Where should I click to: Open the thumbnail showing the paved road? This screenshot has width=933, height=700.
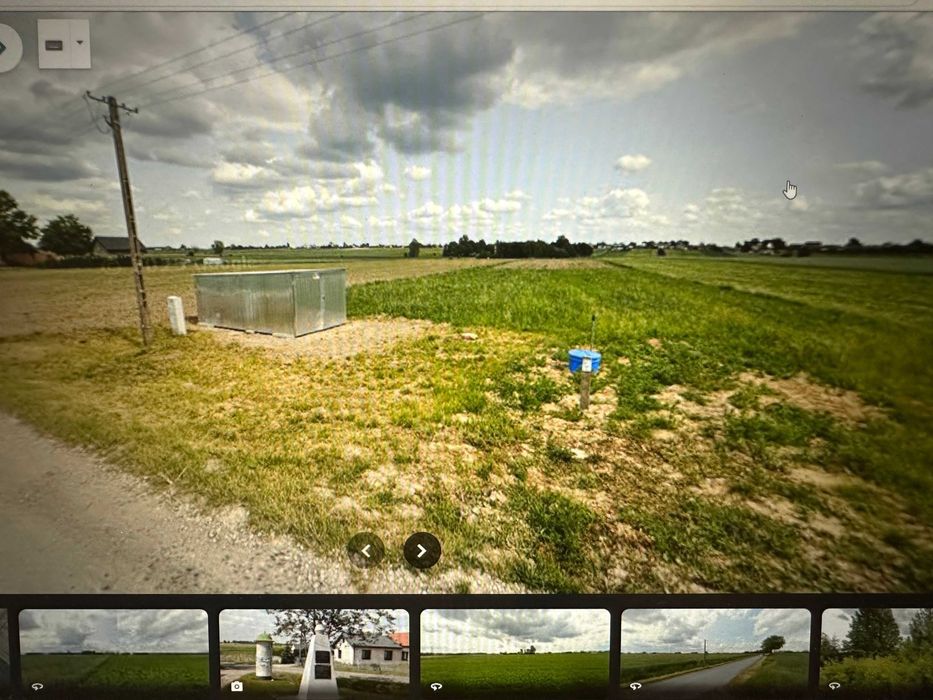click(x=715, y=652)
